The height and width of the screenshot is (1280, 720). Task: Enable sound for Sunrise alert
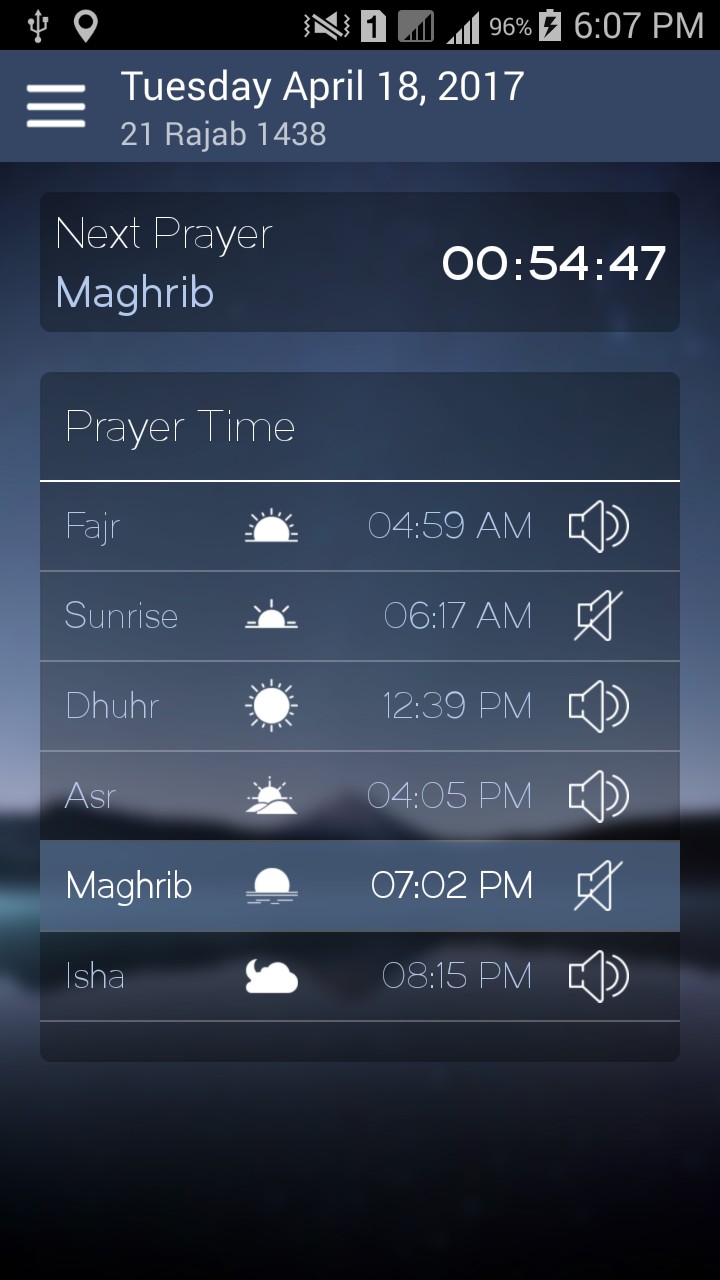click(598, 616)
